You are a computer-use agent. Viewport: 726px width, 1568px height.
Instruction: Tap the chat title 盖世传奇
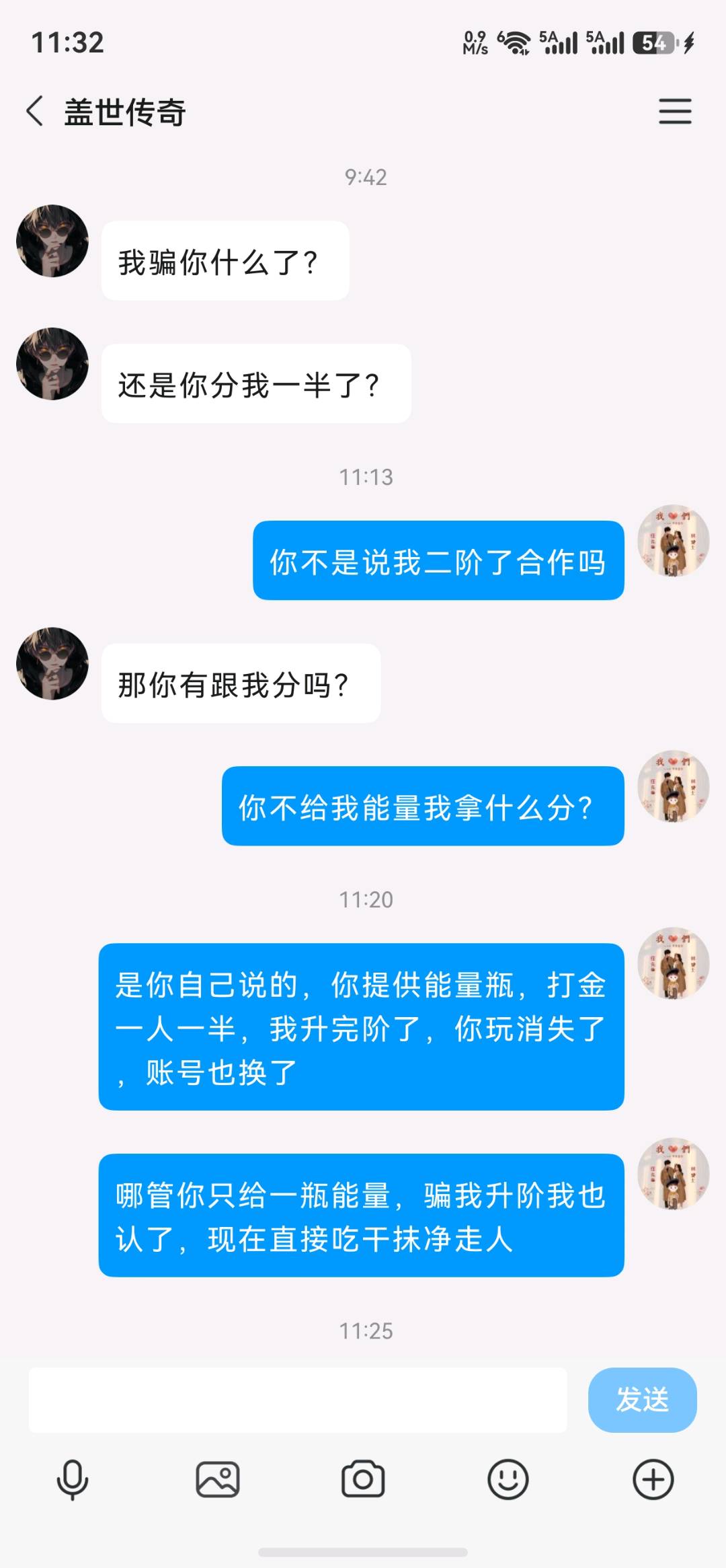pos(124,113)
